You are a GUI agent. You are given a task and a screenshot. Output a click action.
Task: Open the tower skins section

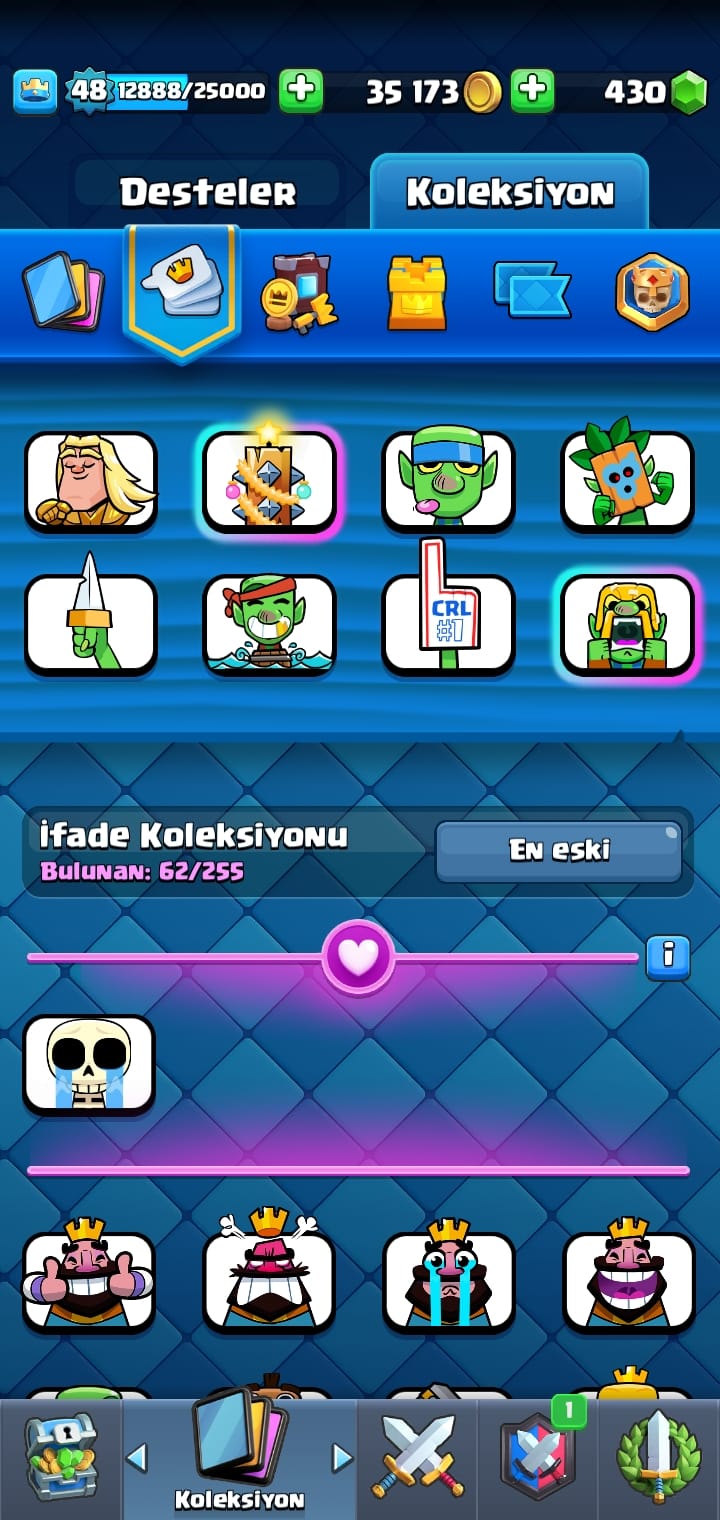416,292
